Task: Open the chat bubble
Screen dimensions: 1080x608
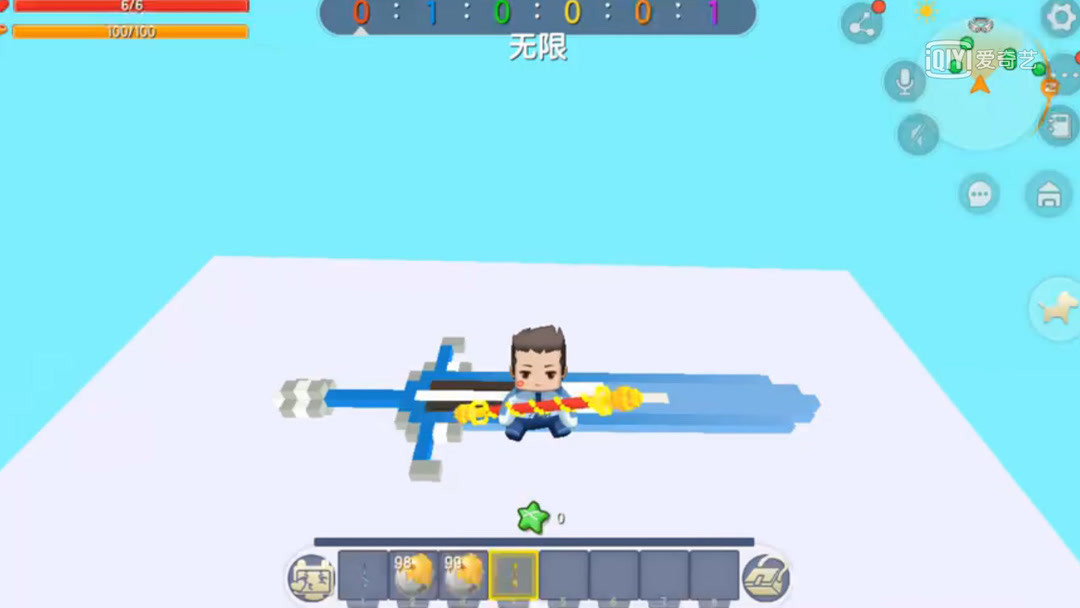Action: pos(979,194)
